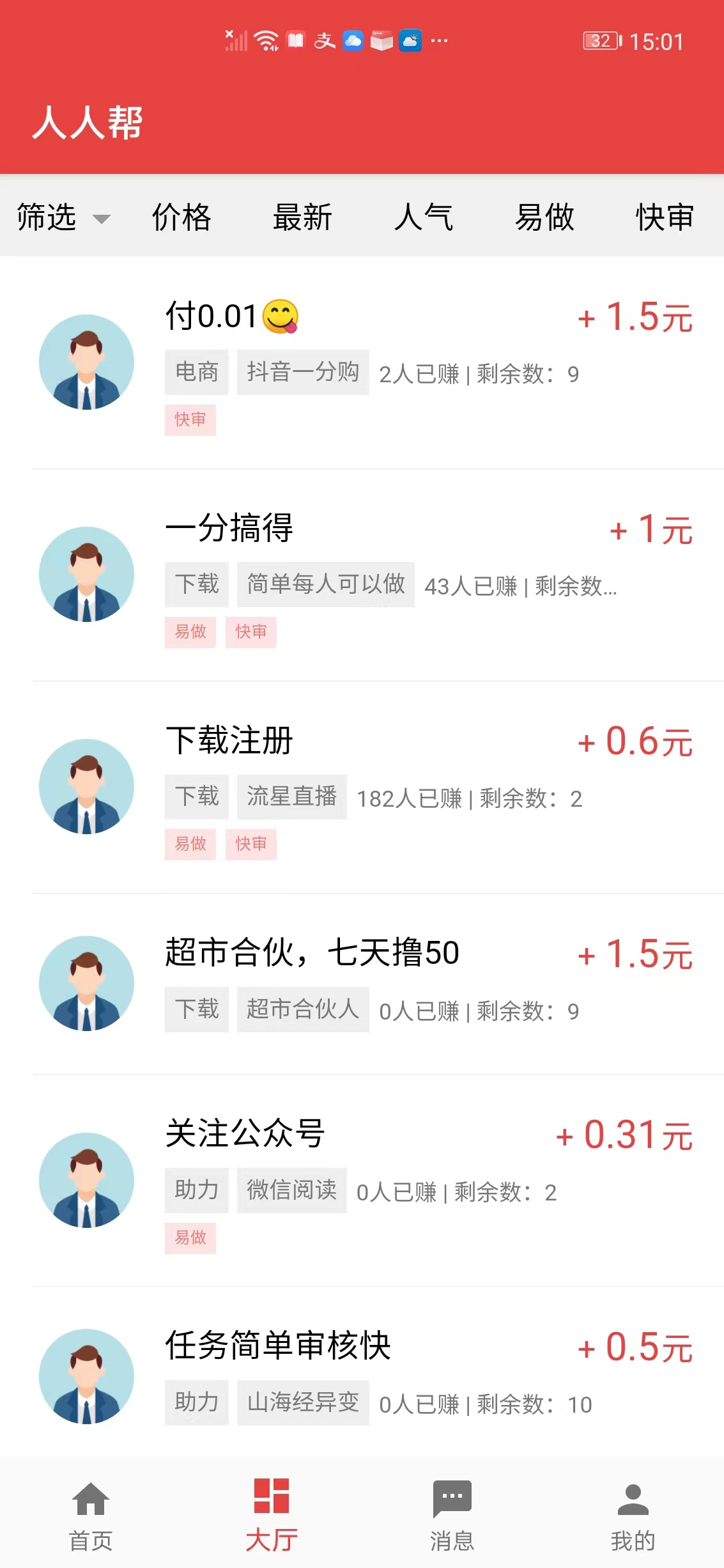Screen dimensions: 724x1568
Task: Go to the 首页 tab
Action: click(91, 1514)
